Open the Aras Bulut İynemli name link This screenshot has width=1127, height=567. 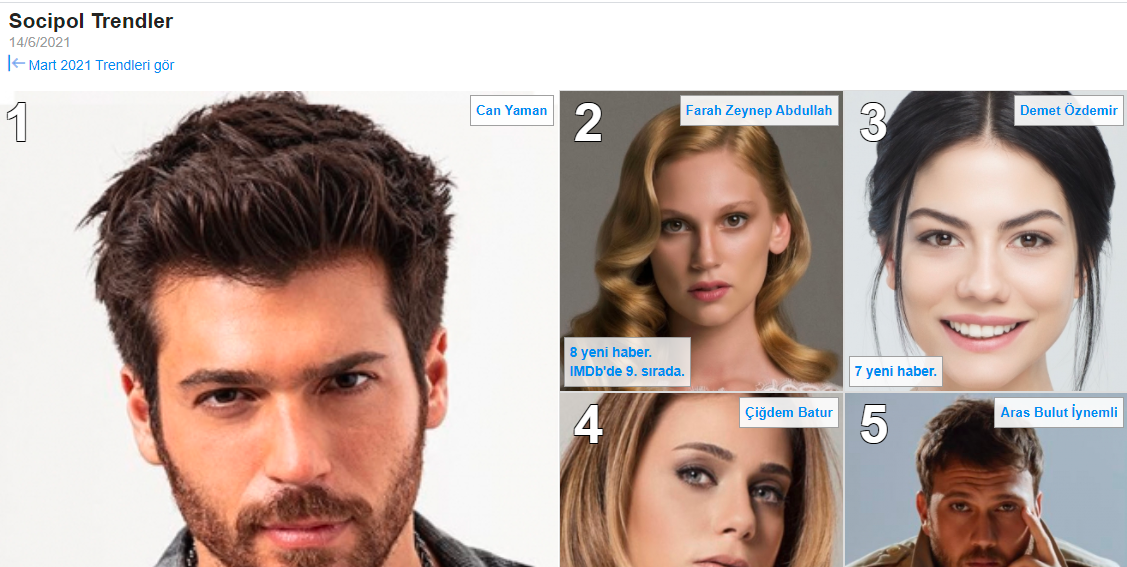[x=1058, y=412]
